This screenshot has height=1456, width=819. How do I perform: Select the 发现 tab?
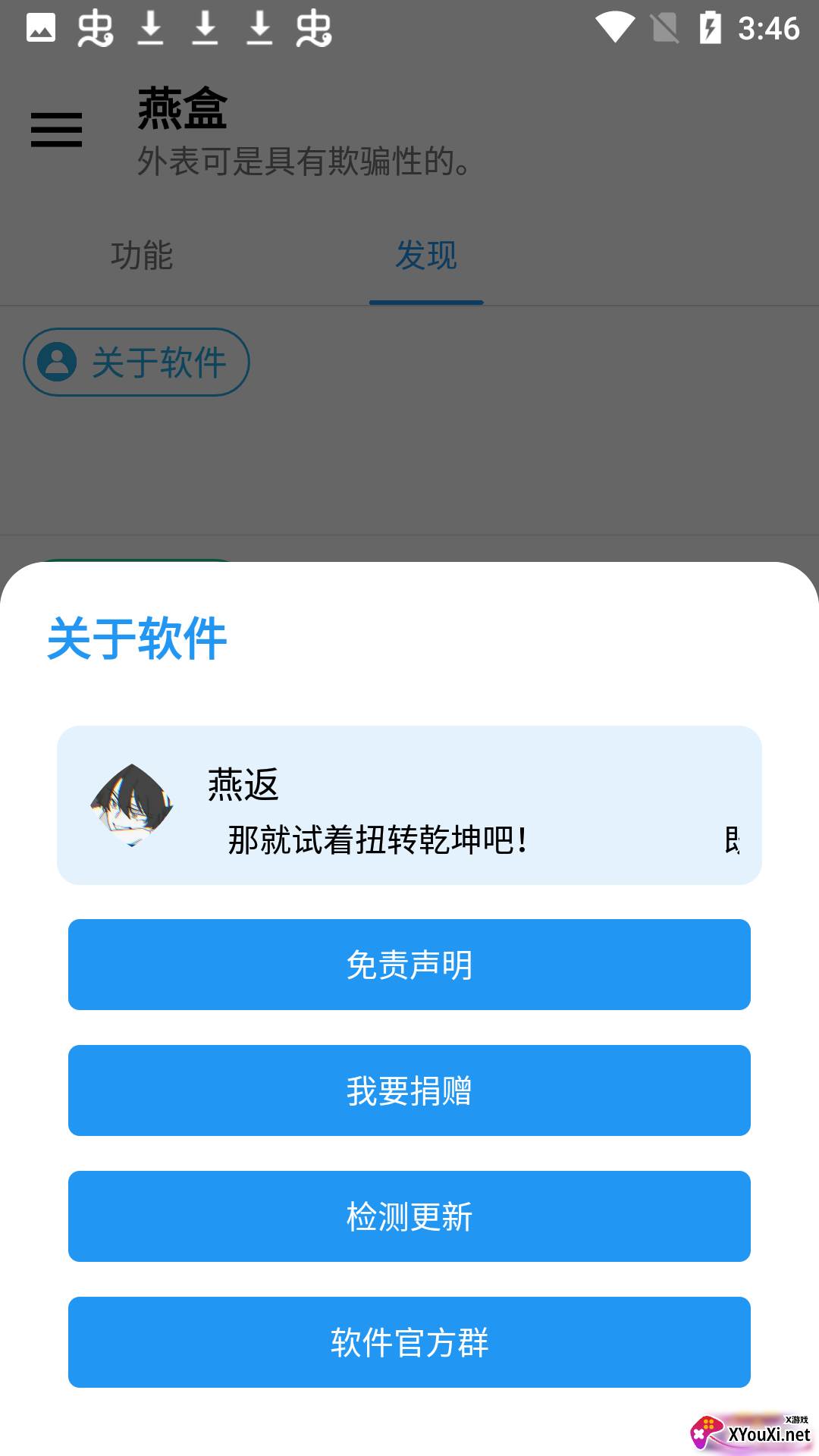click(426, 256)
